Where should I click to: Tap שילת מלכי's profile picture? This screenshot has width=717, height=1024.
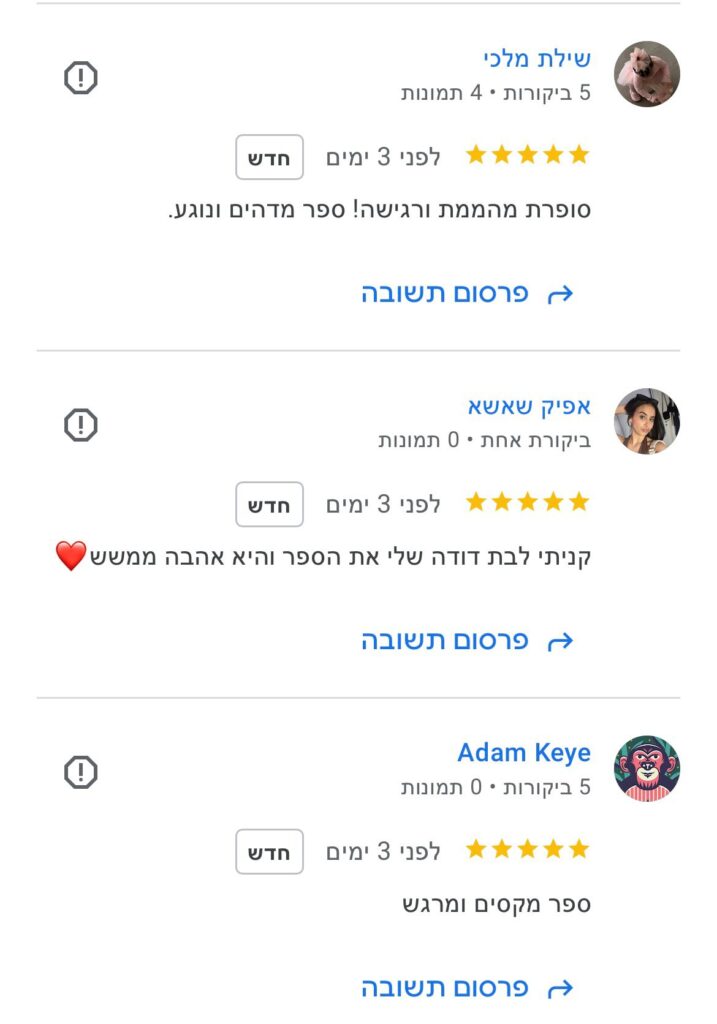[646, 74]
